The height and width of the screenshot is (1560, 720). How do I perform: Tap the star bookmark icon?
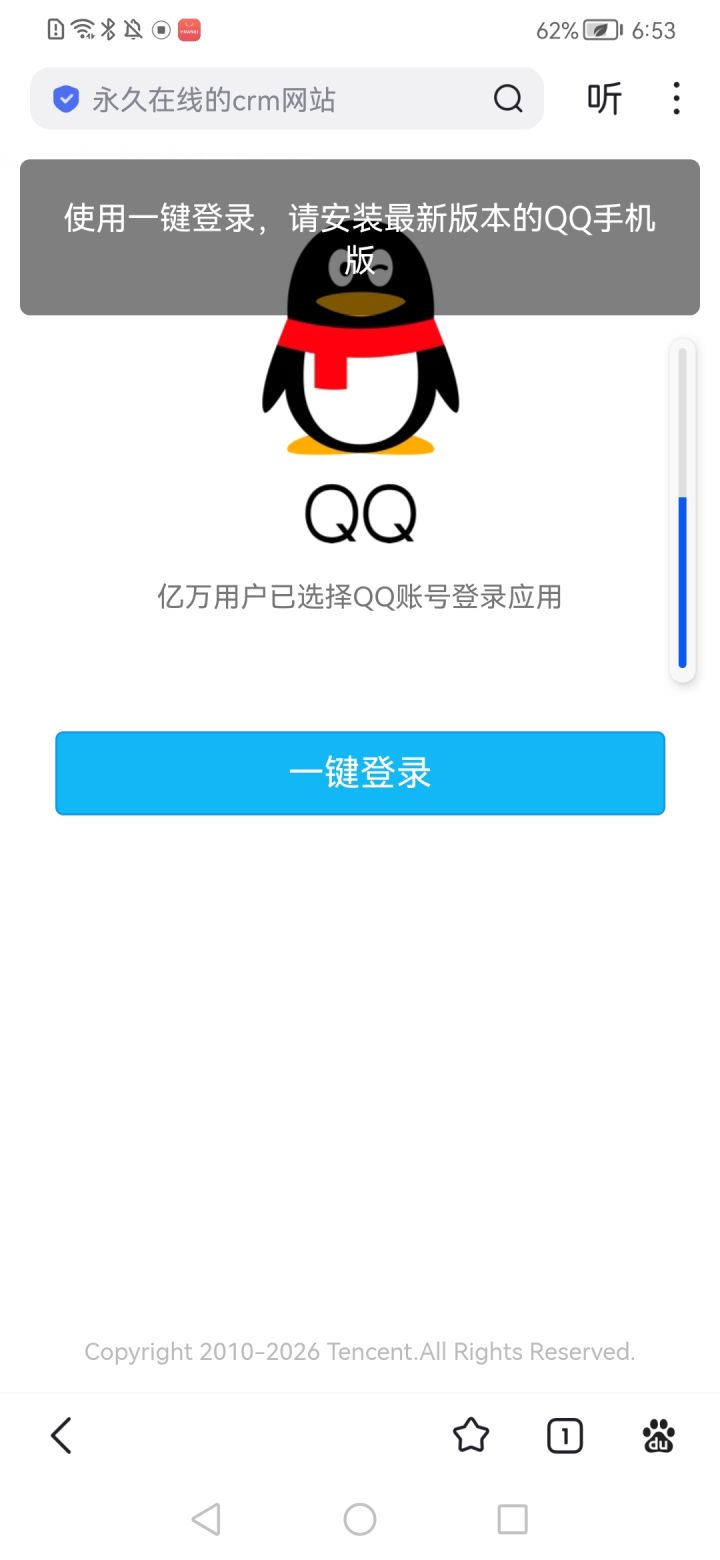(470, 1435)
